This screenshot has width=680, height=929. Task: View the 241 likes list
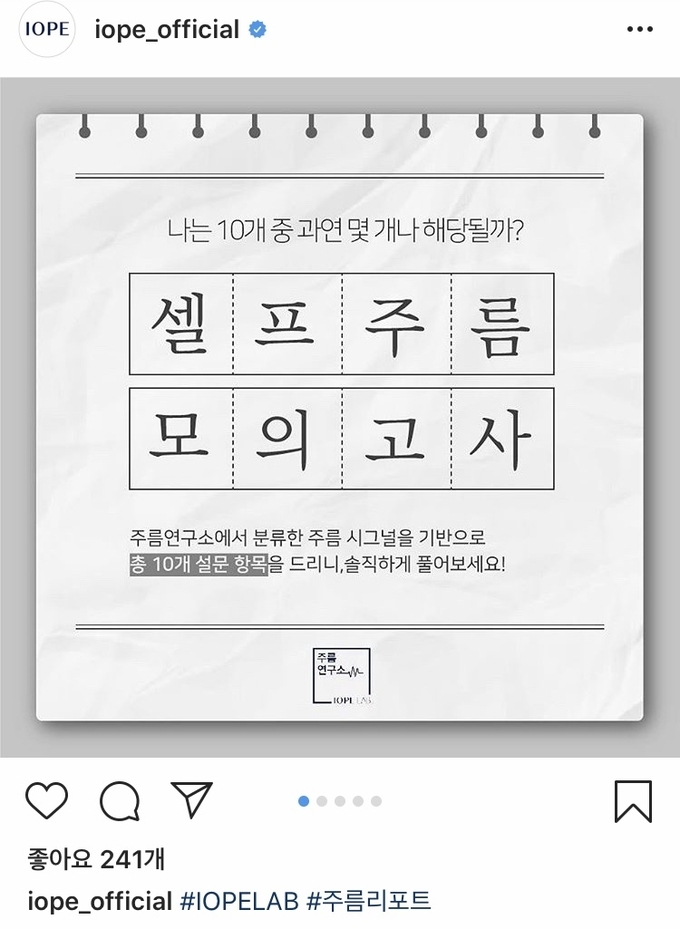96,858
